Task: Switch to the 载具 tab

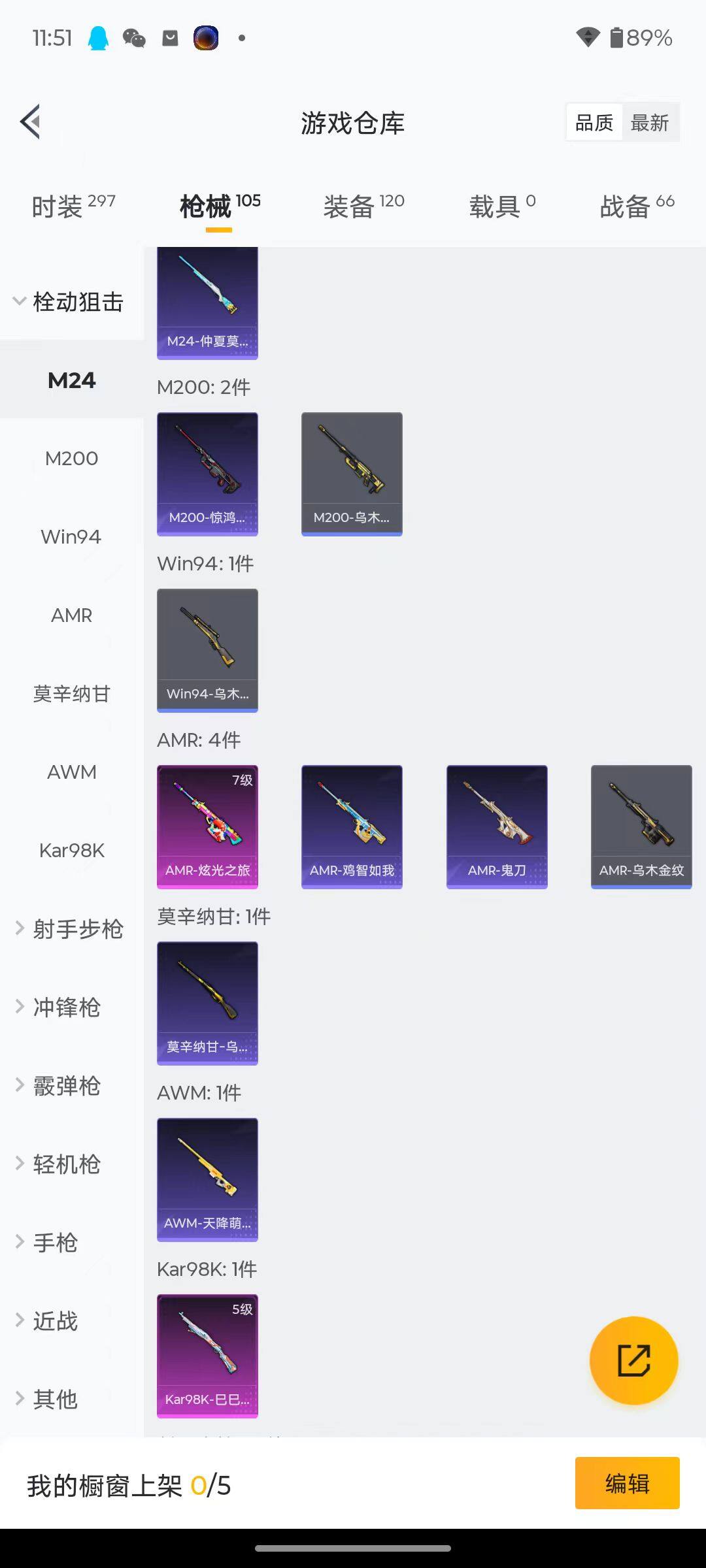Action: (501, 206)
